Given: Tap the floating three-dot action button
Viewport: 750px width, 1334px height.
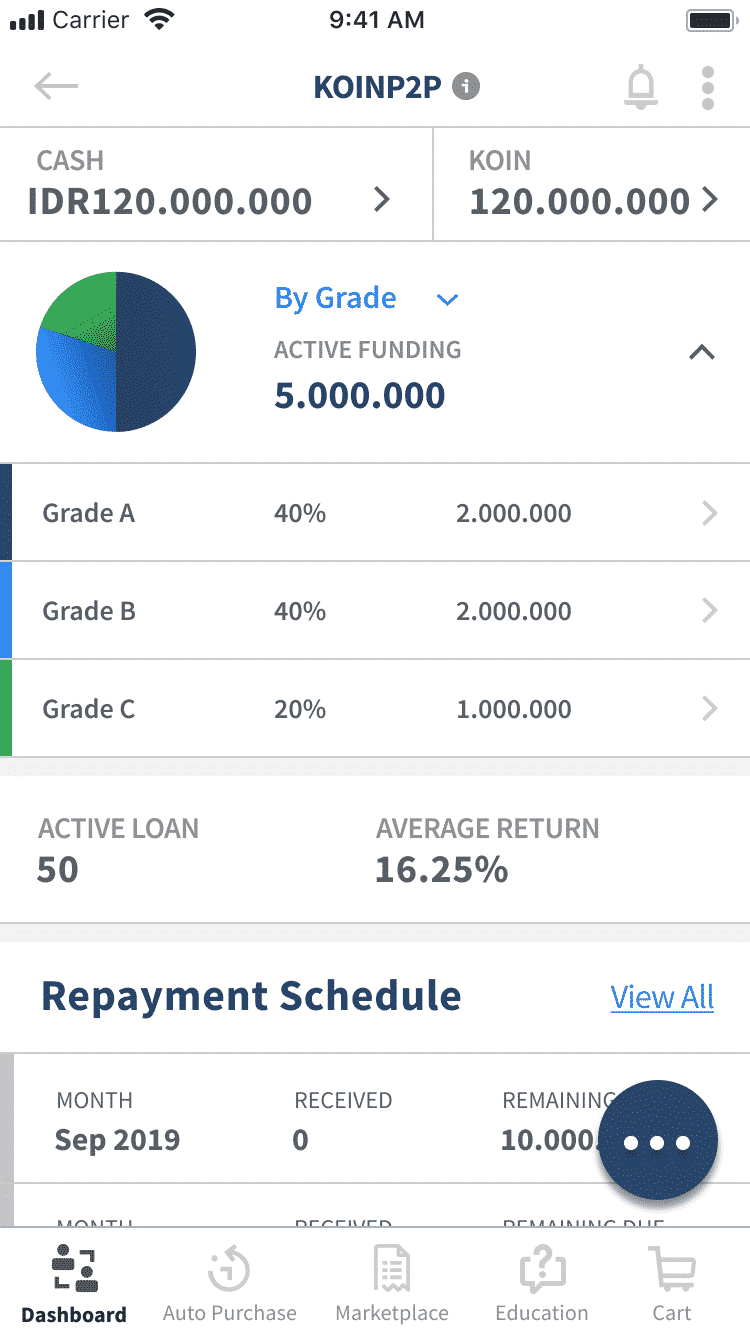Looking at the screenshot, I should coord(658,1141).
